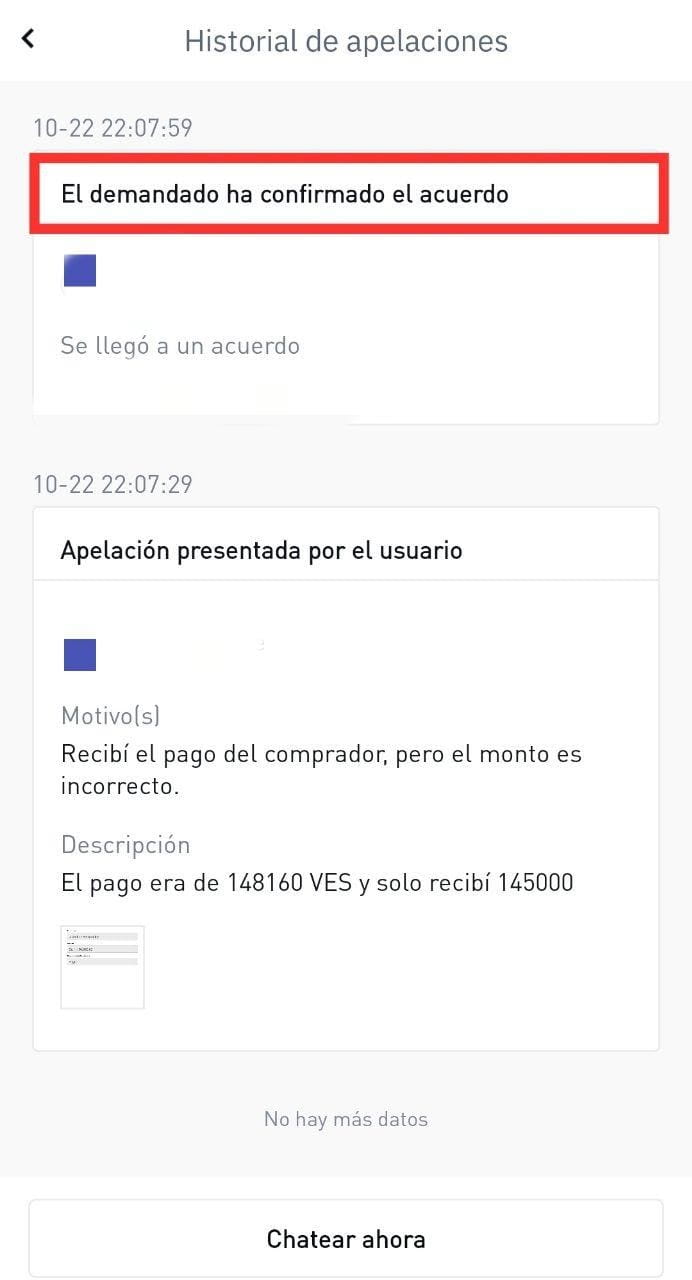This screenshot has height=1280, width=692.
Task: Tap the Chatear ahora button
Action: [346, 1239]
